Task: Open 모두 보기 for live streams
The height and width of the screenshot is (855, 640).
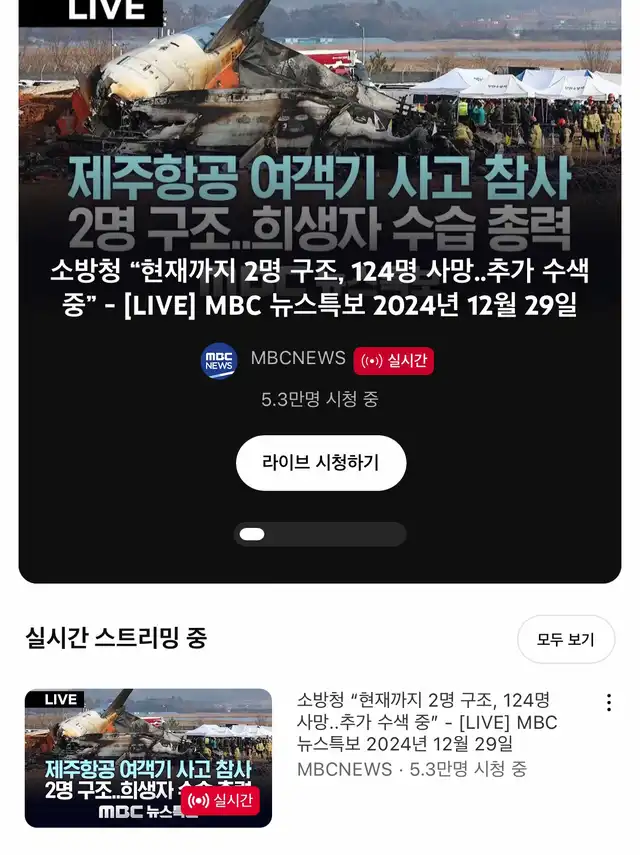Action: [566, 639]
